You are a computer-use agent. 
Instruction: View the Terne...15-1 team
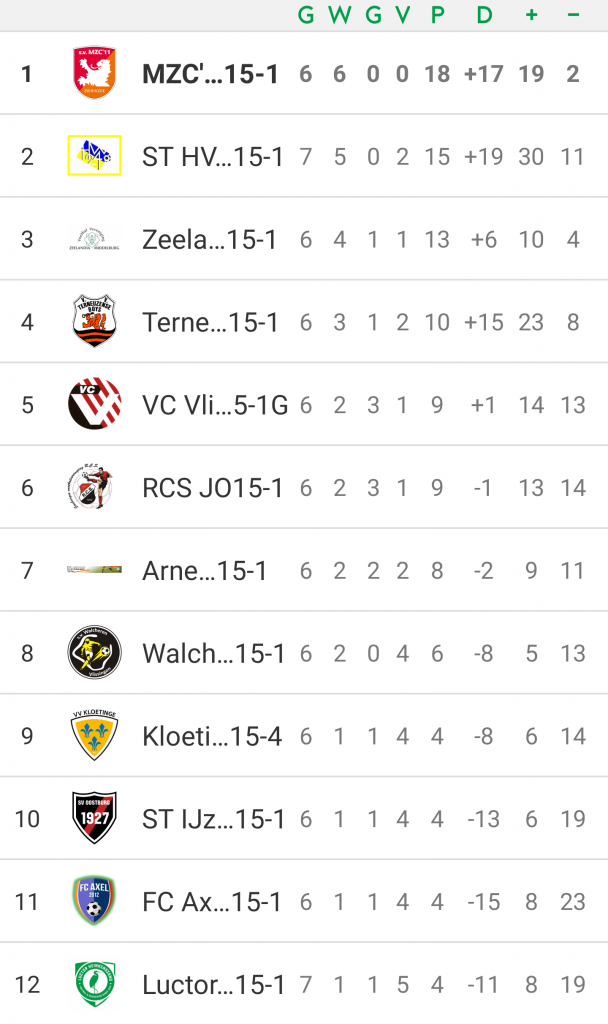coord(304,322)
